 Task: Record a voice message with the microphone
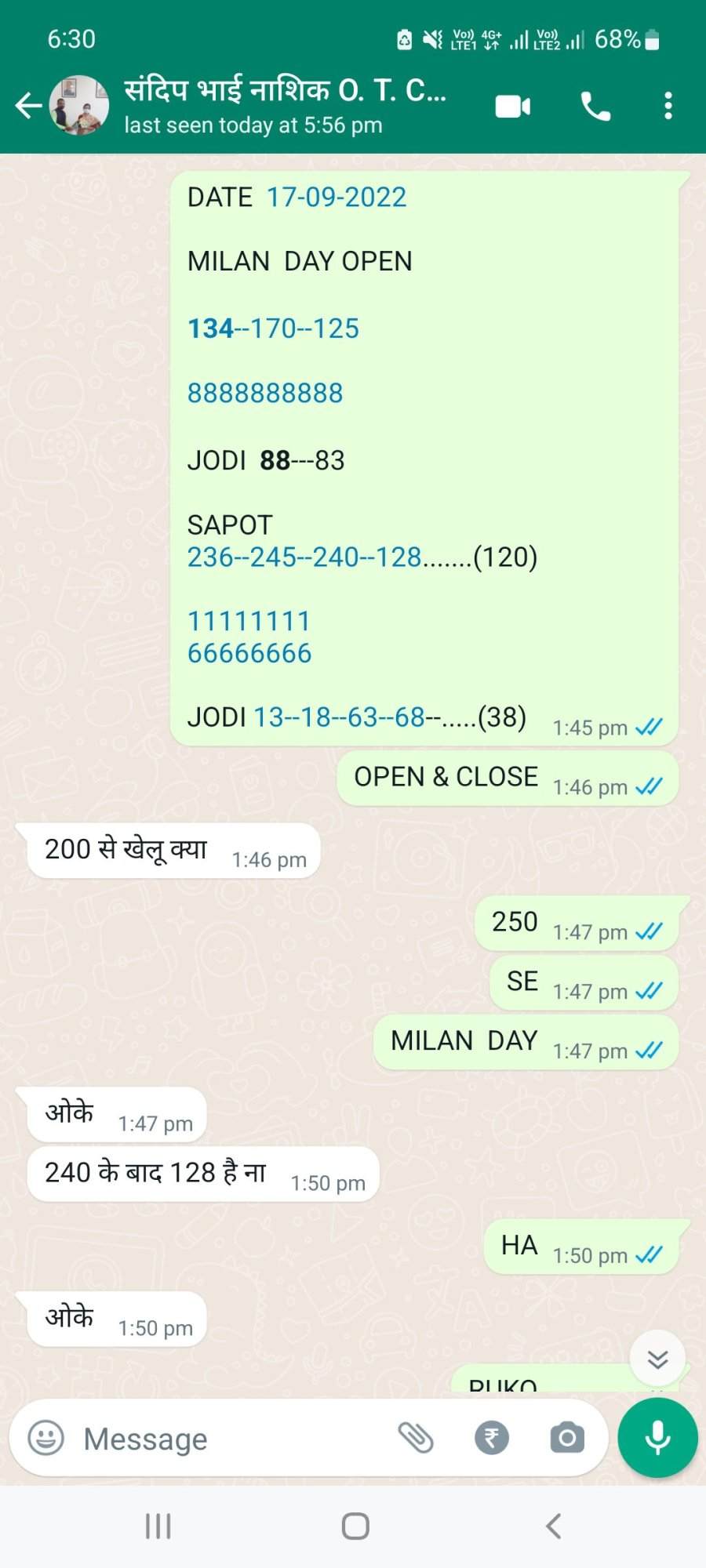click(x=657, y=1438)
